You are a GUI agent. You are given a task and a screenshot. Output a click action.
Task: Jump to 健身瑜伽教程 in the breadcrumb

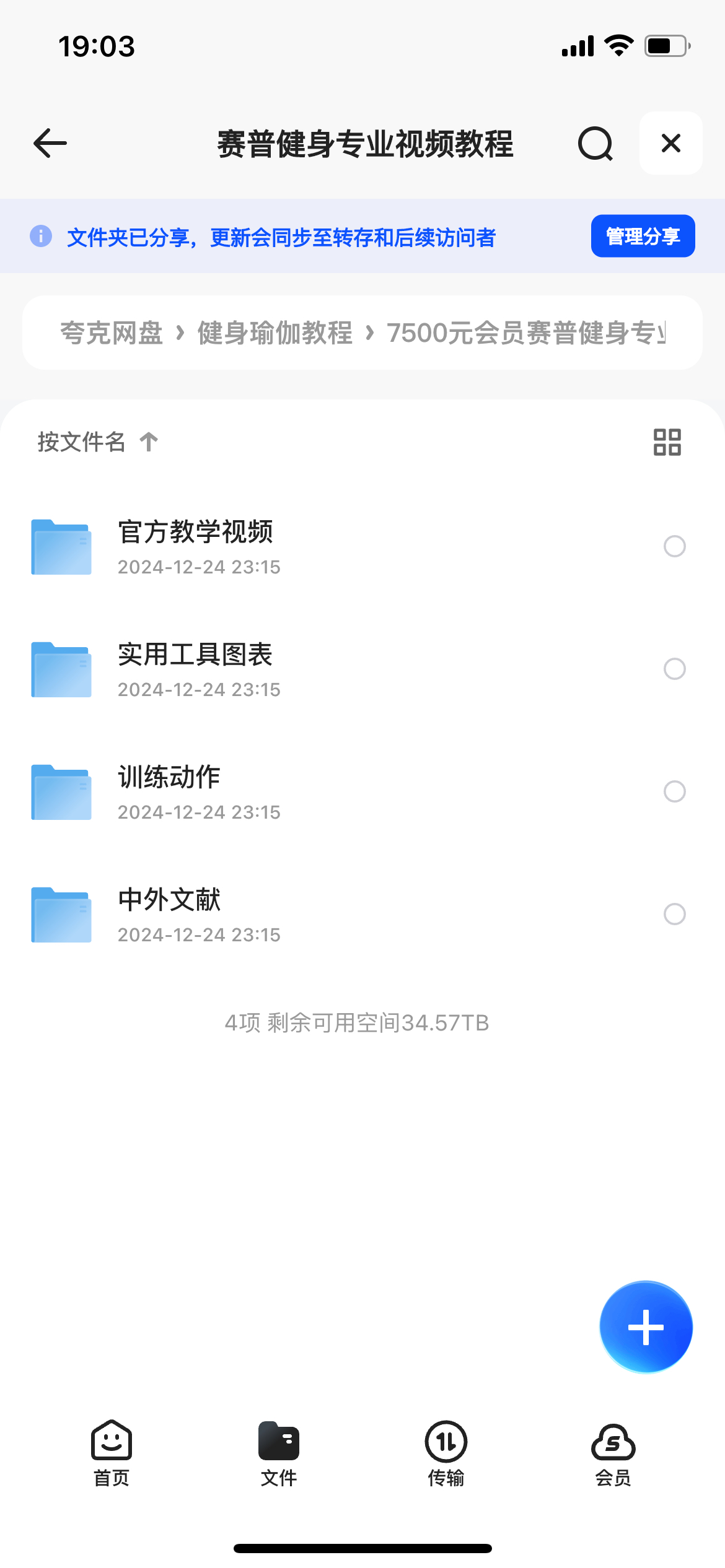point(275,333)
